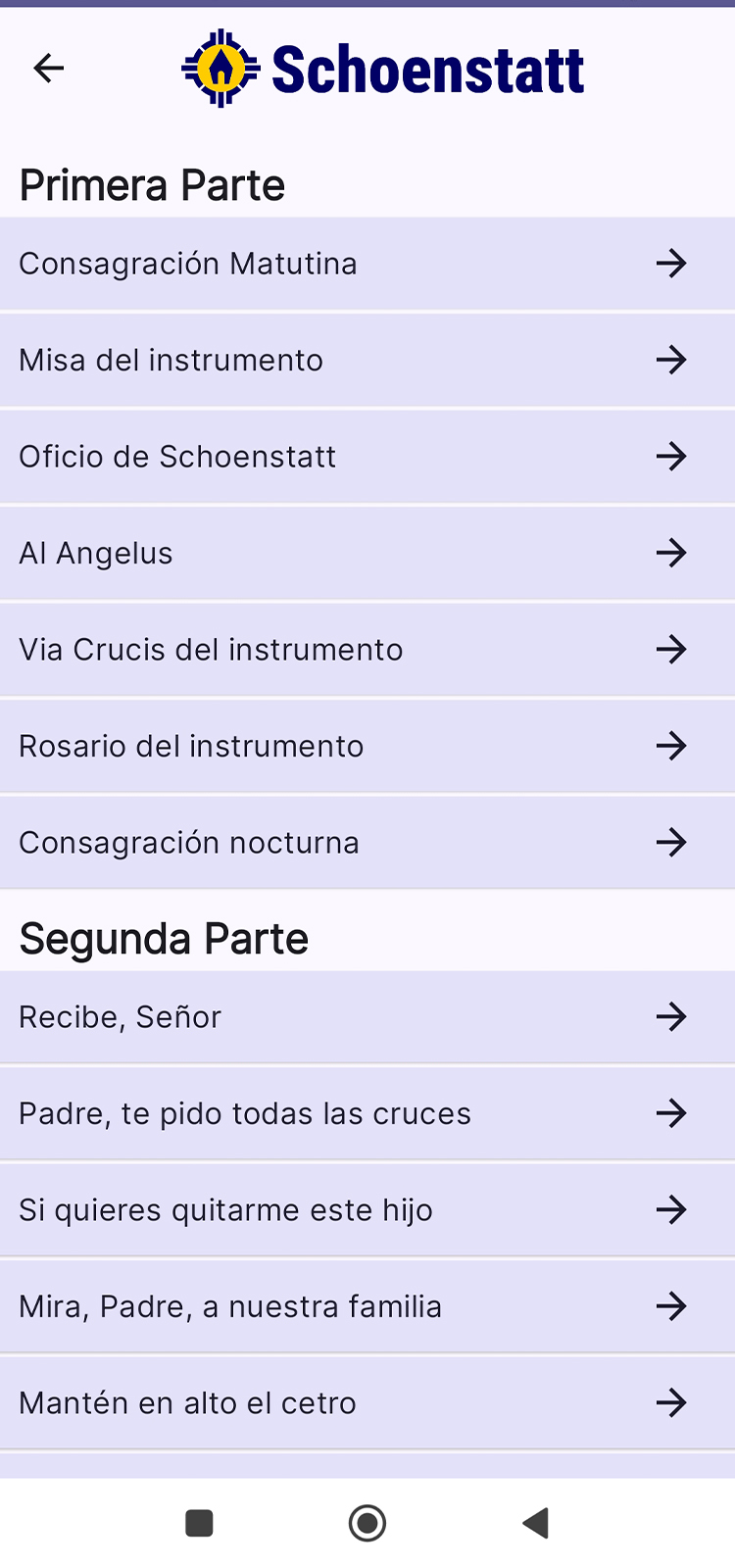This screenshot has width=735, height=1568.
Task: Tap the Primera Parte section header
Action: click(x=152, y=184)
